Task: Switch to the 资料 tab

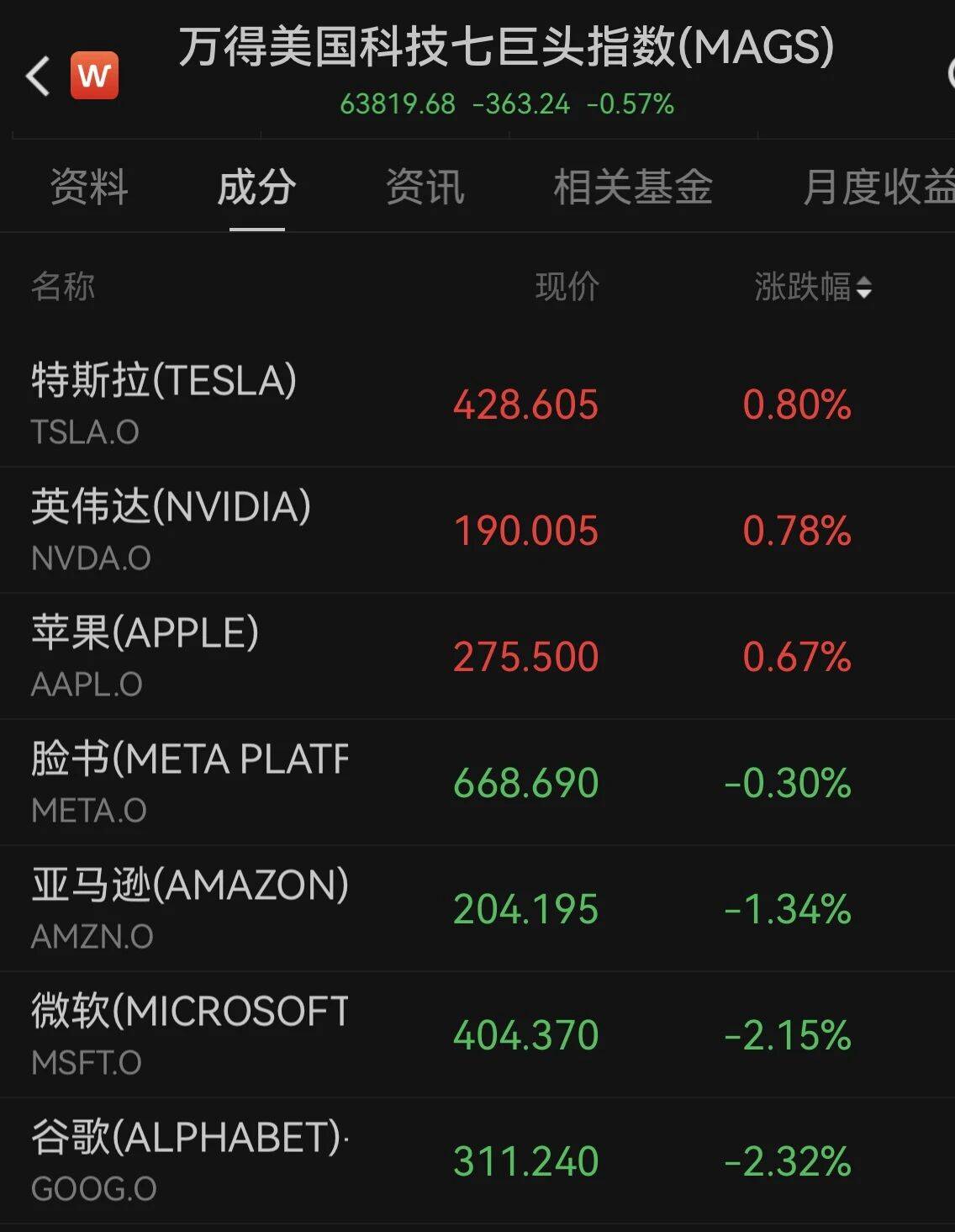Action: 88,187
